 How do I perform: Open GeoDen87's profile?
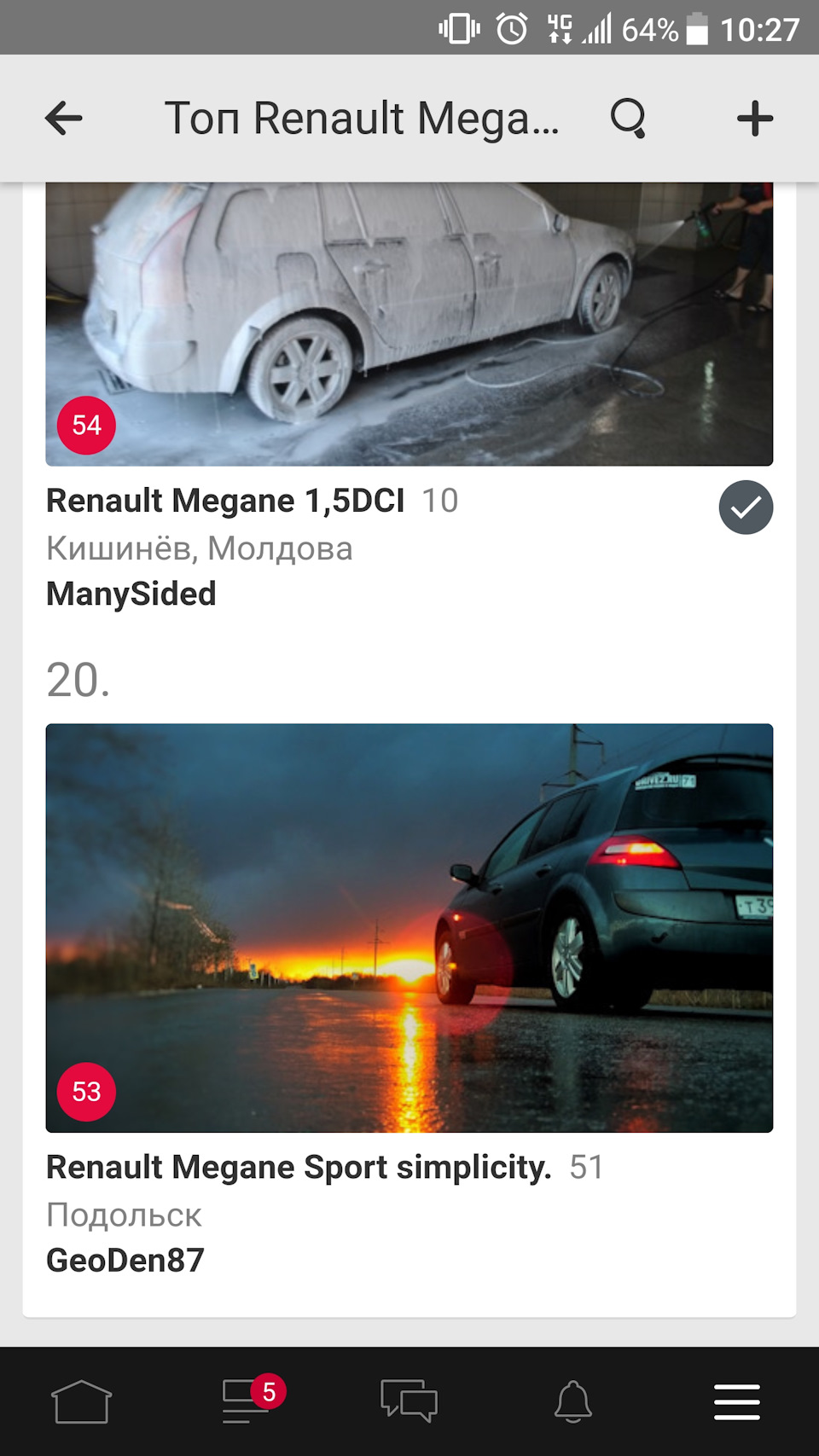point(125,1260)
